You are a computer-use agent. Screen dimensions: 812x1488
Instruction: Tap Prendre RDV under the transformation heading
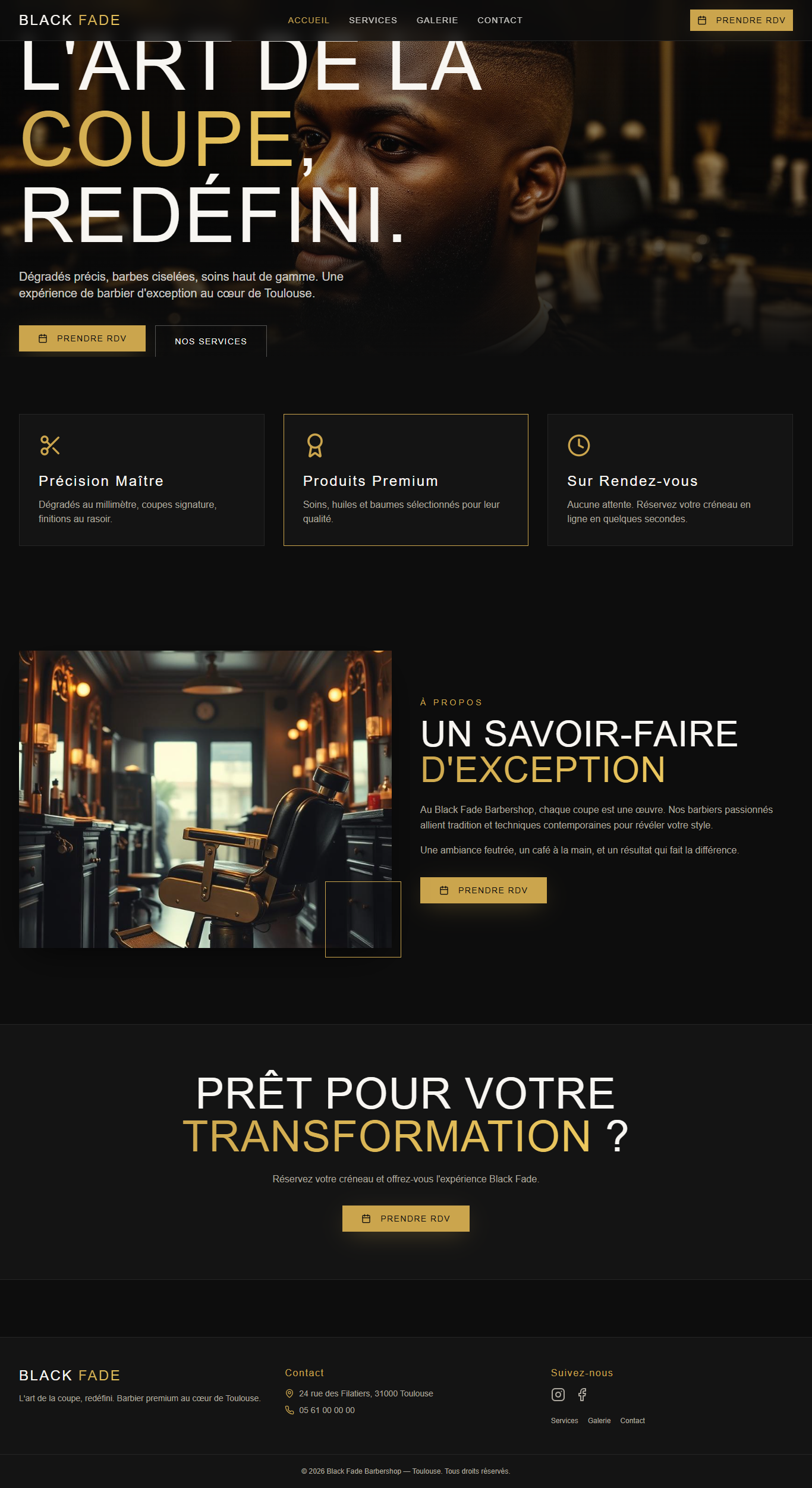coord(405,1219)
